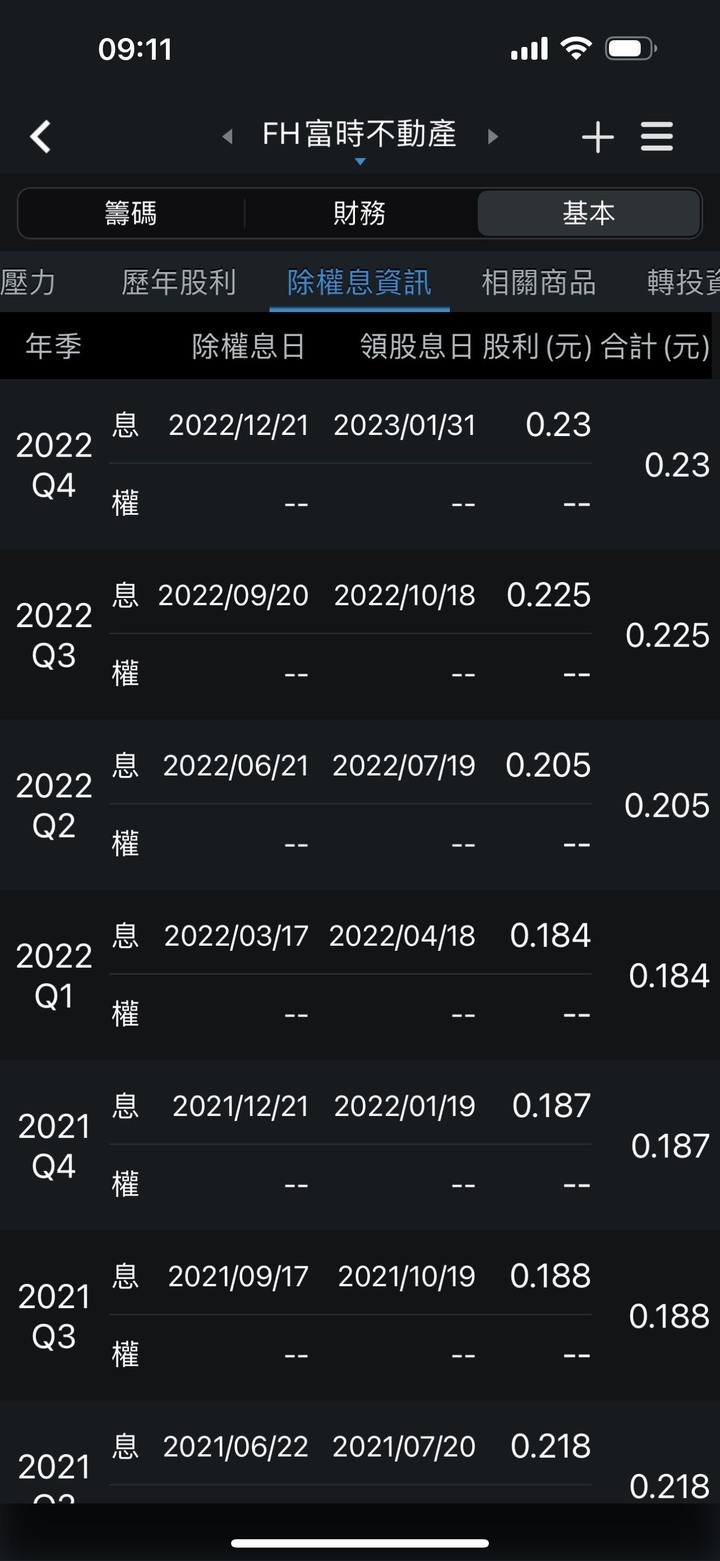Open the 相關商品 tab
The image size is (720, 1561).
pyautogui.click(x=539, y=283)
